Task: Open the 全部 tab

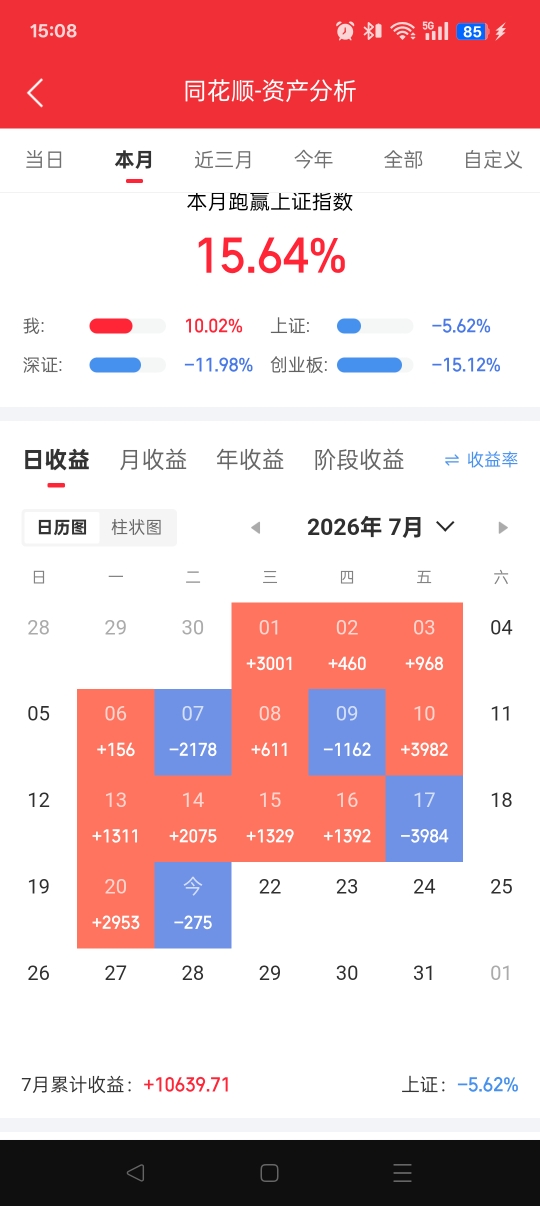Action: (x=404, y=160)
